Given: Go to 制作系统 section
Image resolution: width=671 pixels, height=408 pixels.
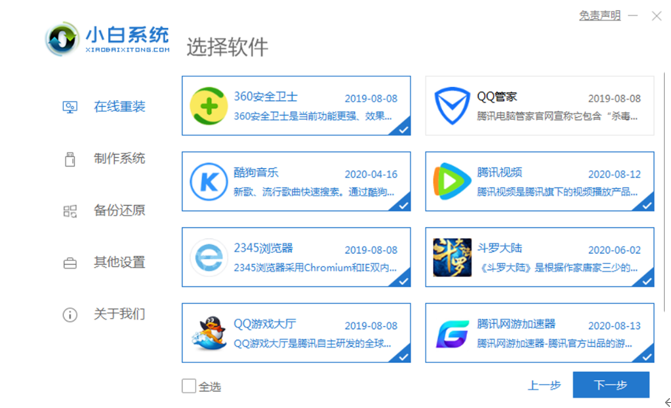Looking at the screenshot, I should click(119, 158).
